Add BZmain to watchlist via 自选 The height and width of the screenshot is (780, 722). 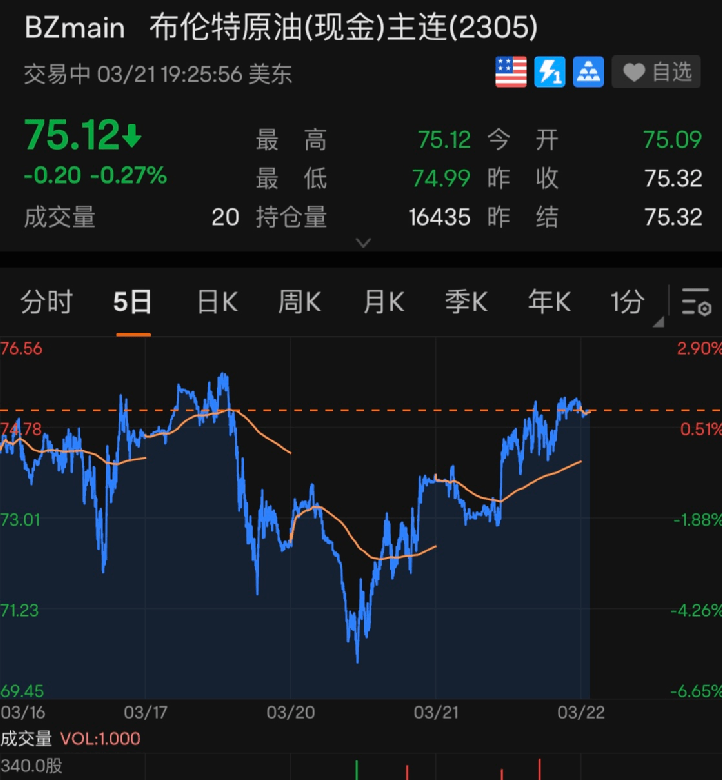point(658,72)
